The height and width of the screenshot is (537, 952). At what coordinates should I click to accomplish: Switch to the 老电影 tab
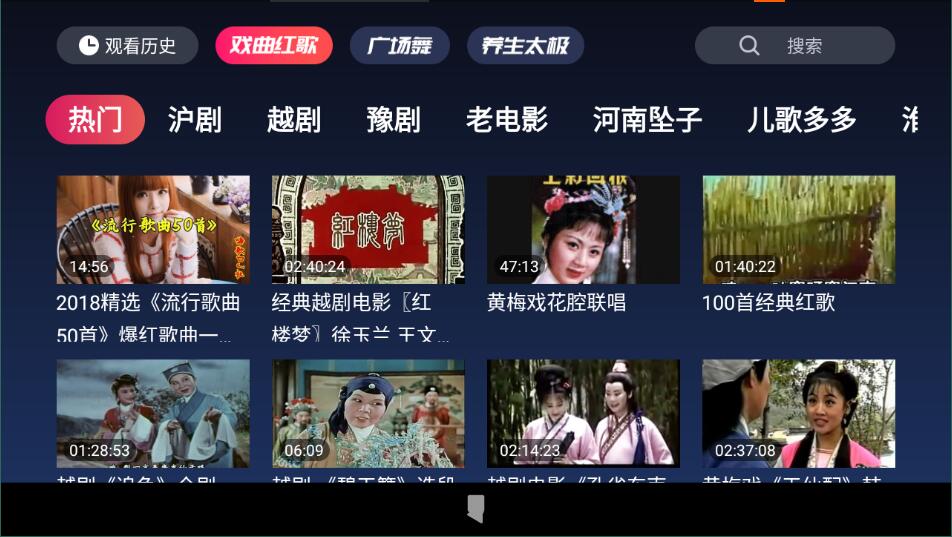tap(507, 120)
